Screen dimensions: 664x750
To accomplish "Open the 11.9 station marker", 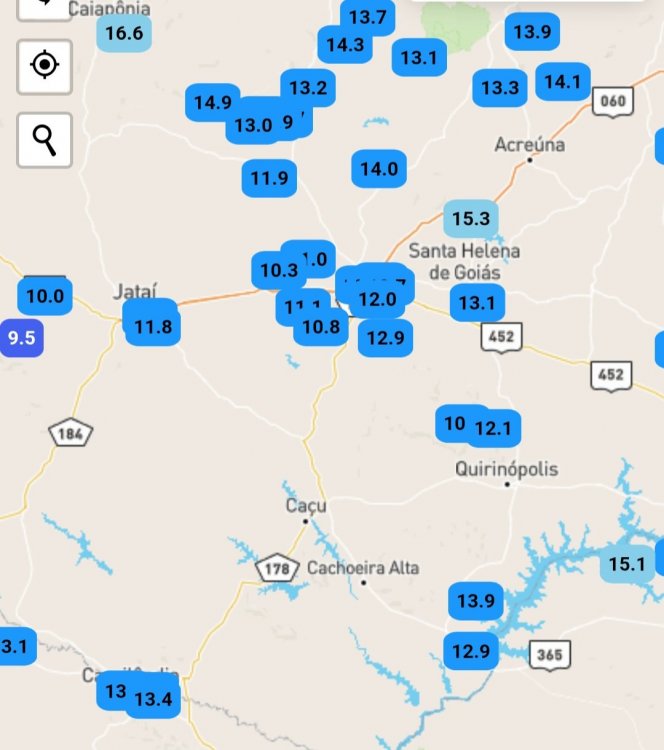I will 269,179.
